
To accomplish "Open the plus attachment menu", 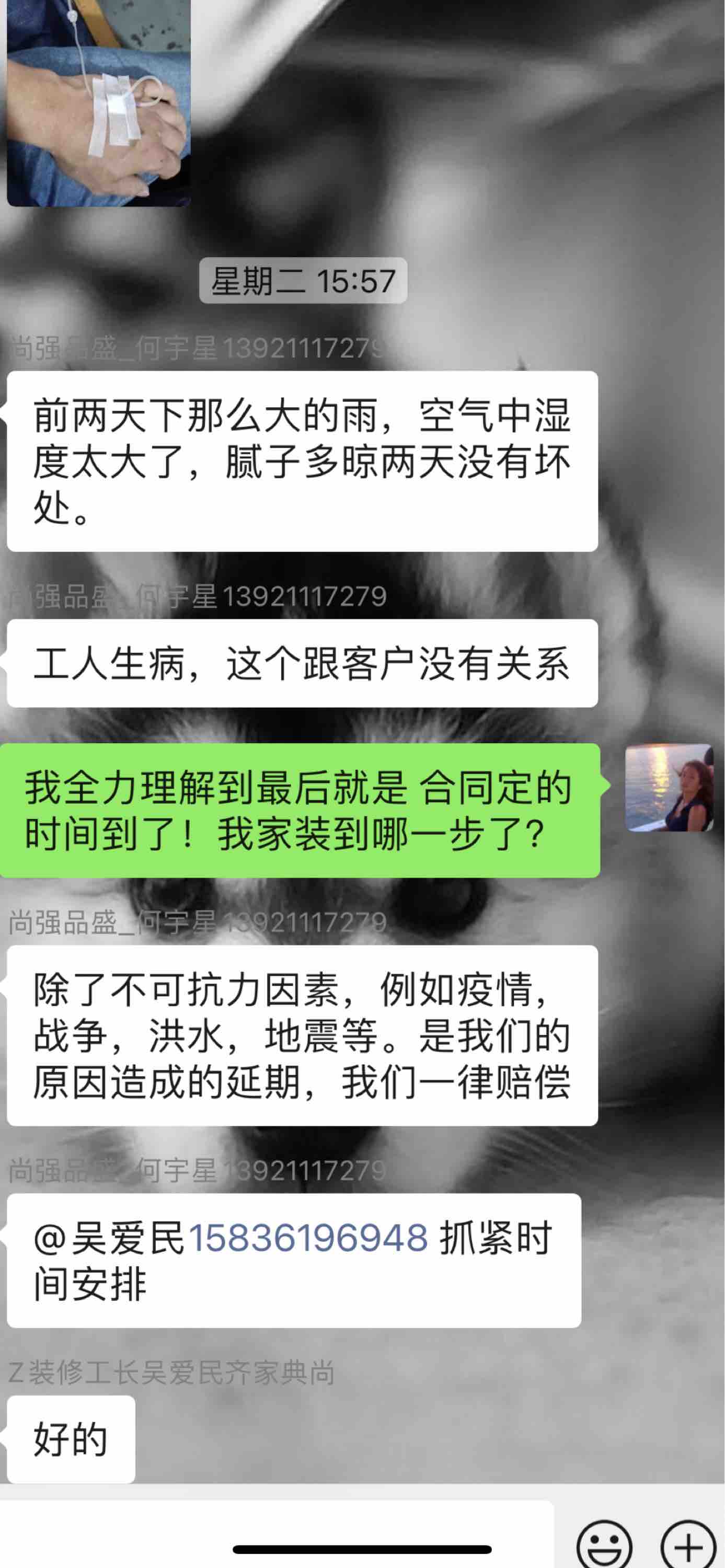I will click(688, 1543).
